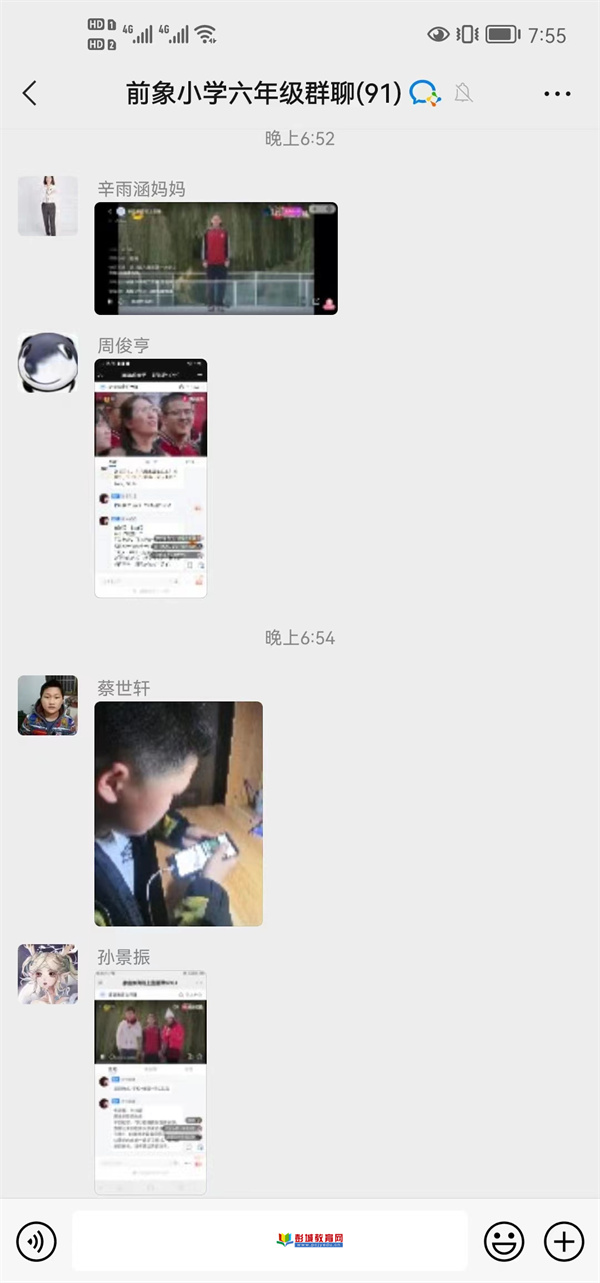This screenshot has height=1283, width=600.
Task: Tap 辛雨涵妈妈's profile avatar
Action: [x=47, y=206]
